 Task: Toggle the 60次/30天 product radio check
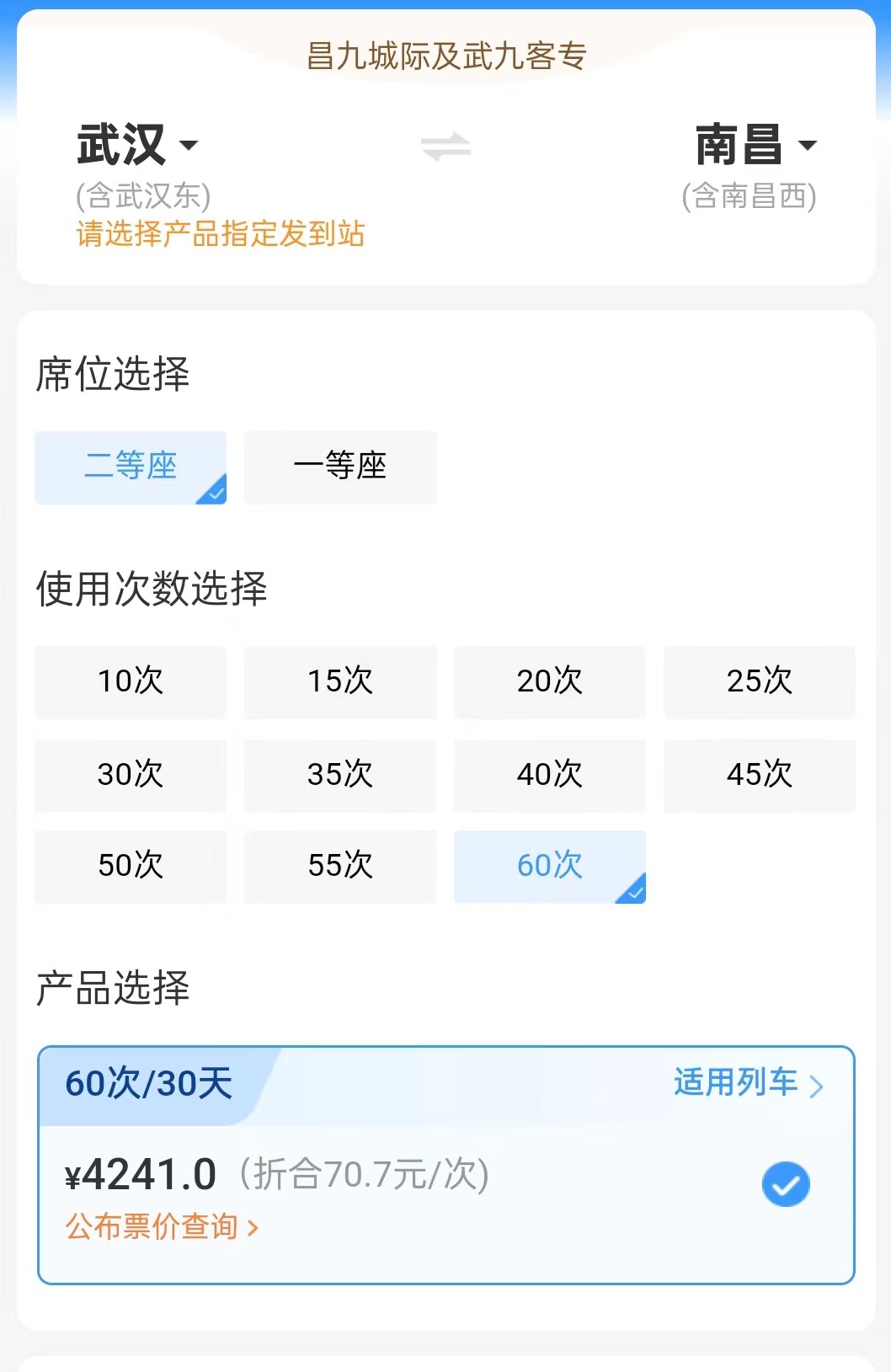785,1184
